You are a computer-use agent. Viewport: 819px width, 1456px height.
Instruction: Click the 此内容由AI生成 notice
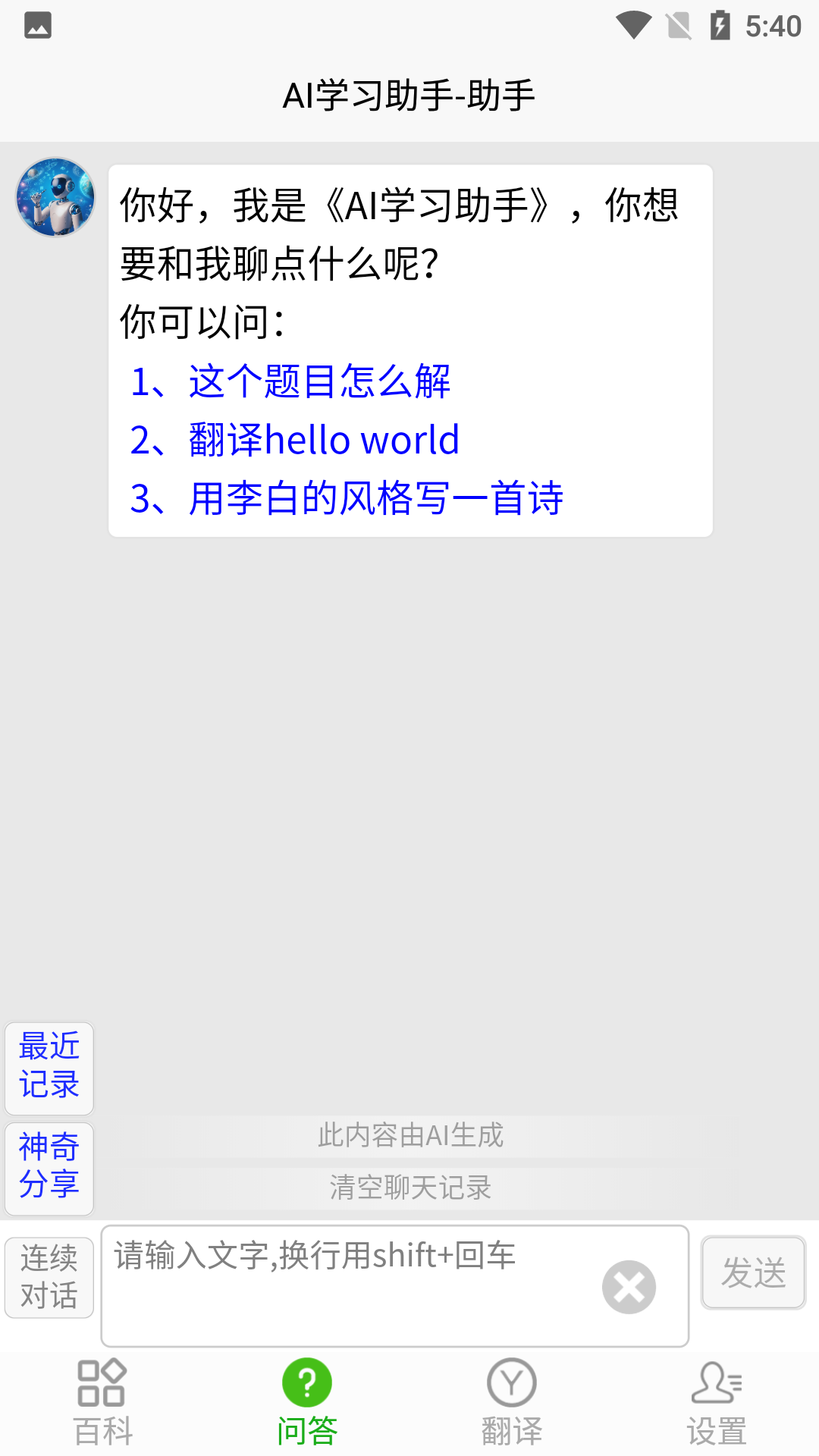[x=409, y=1135]
